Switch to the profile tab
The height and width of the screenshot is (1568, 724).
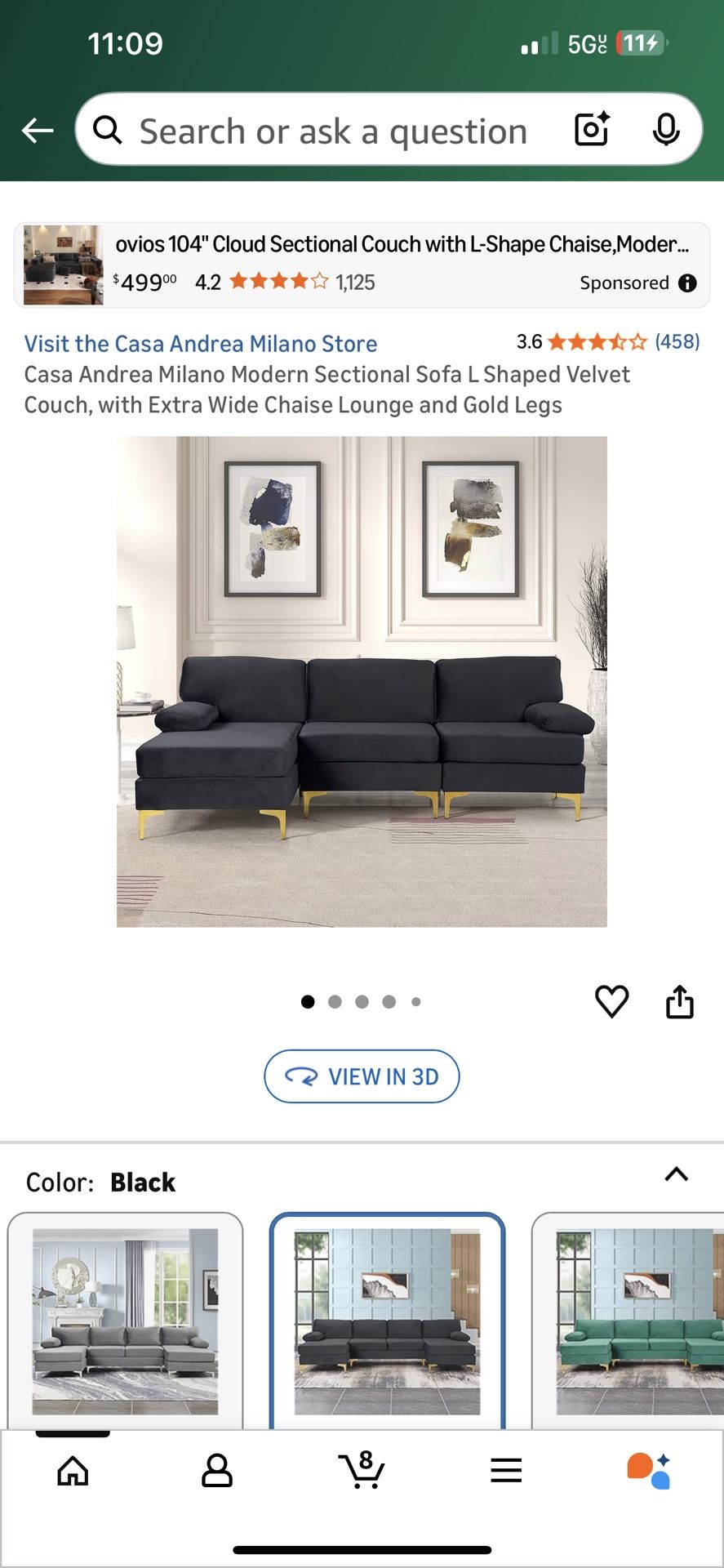tap(216, 1470)
